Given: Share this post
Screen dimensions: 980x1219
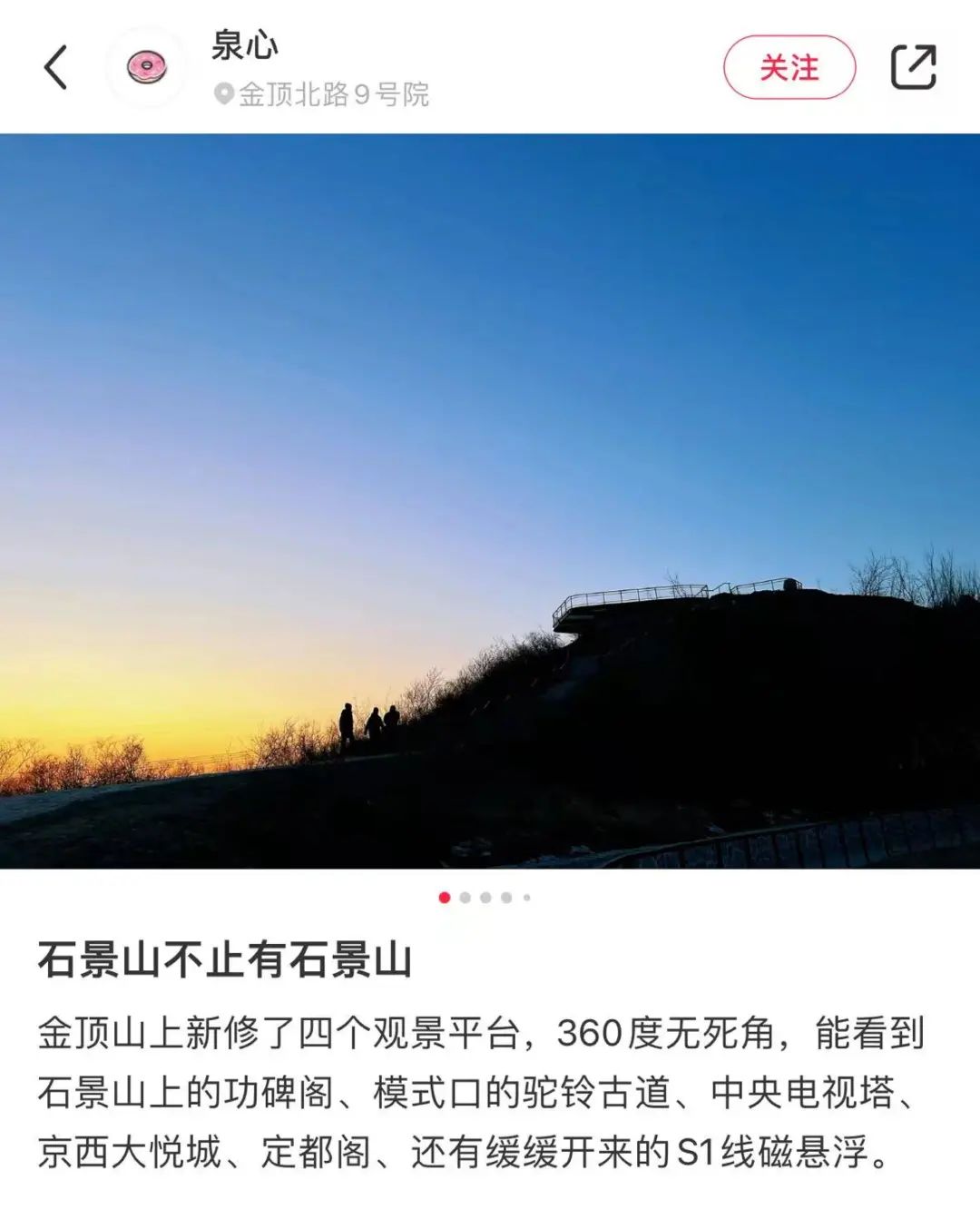Looking at the screenshot, I should click(x=913, y=67).
